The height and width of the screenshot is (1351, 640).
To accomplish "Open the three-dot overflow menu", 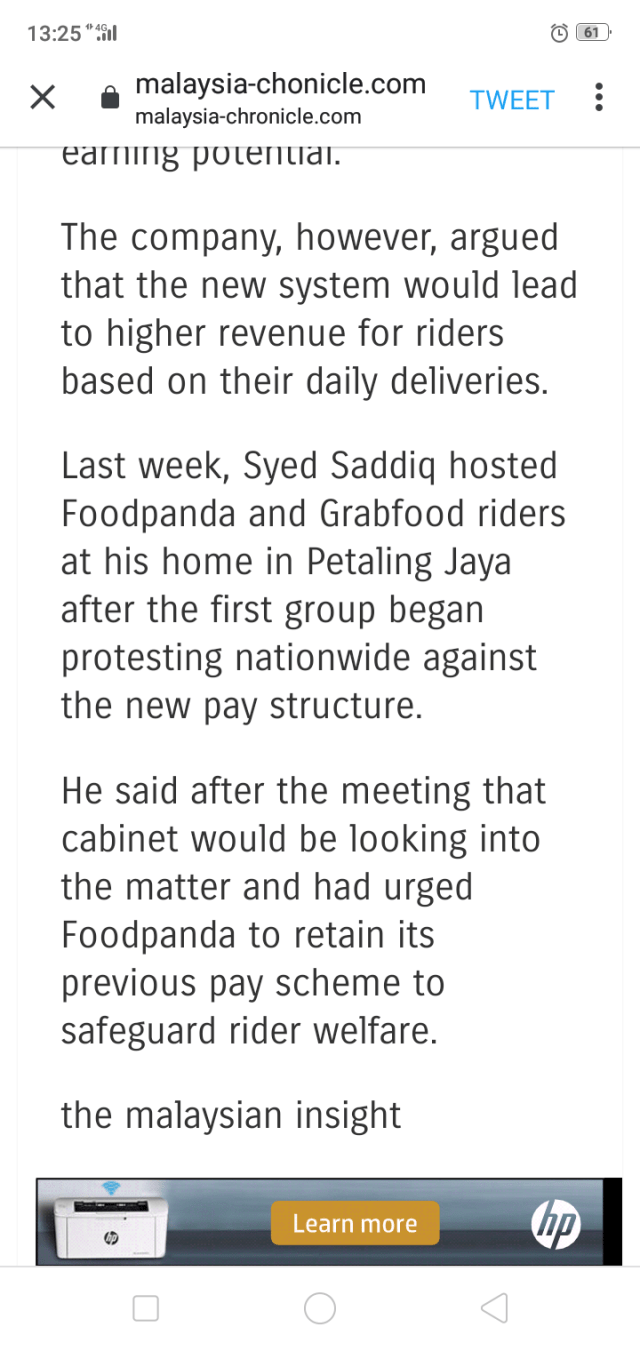I will click(x=598, y=97).
